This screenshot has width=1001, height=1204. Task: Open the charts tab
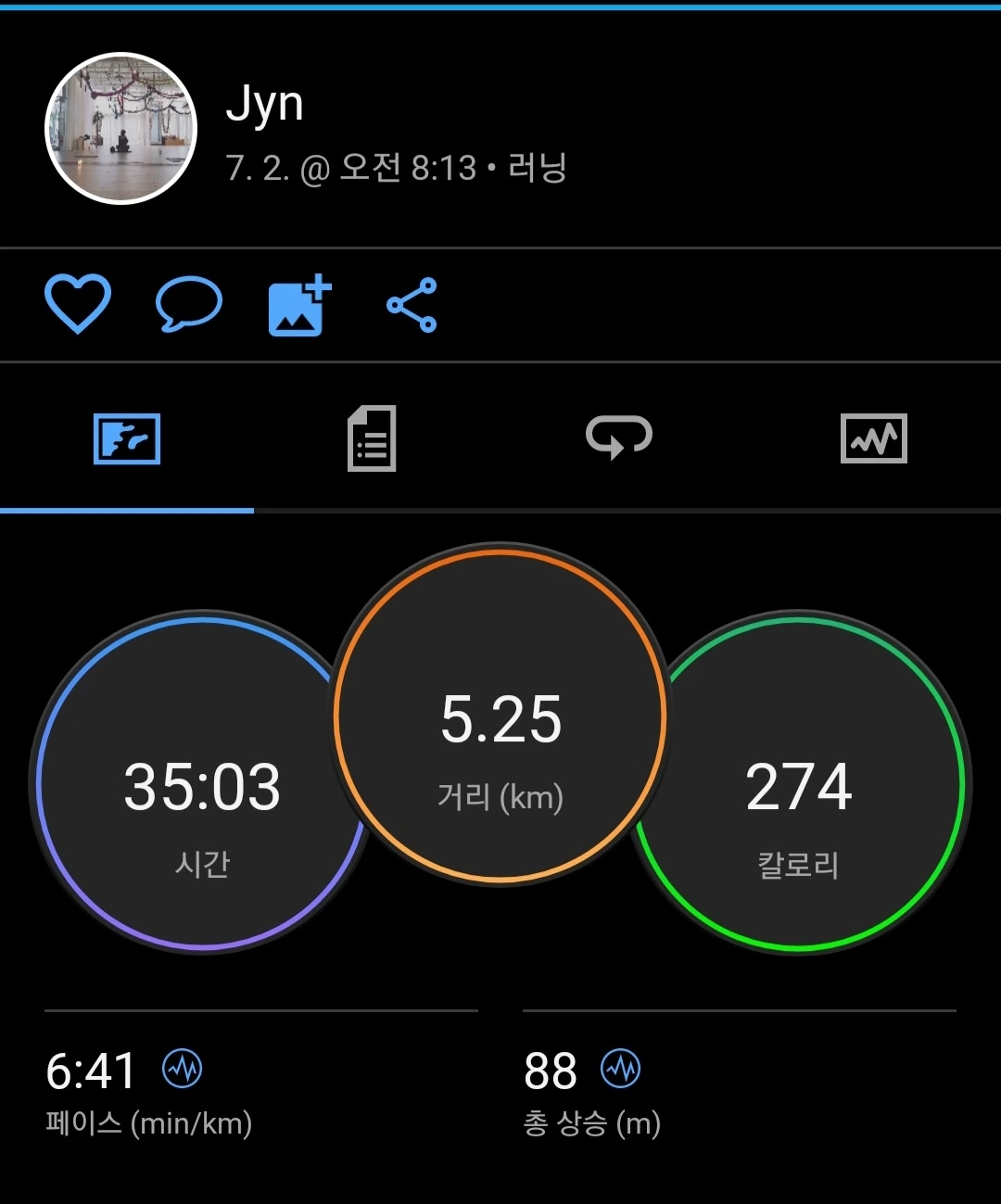[x=873, y=438]
